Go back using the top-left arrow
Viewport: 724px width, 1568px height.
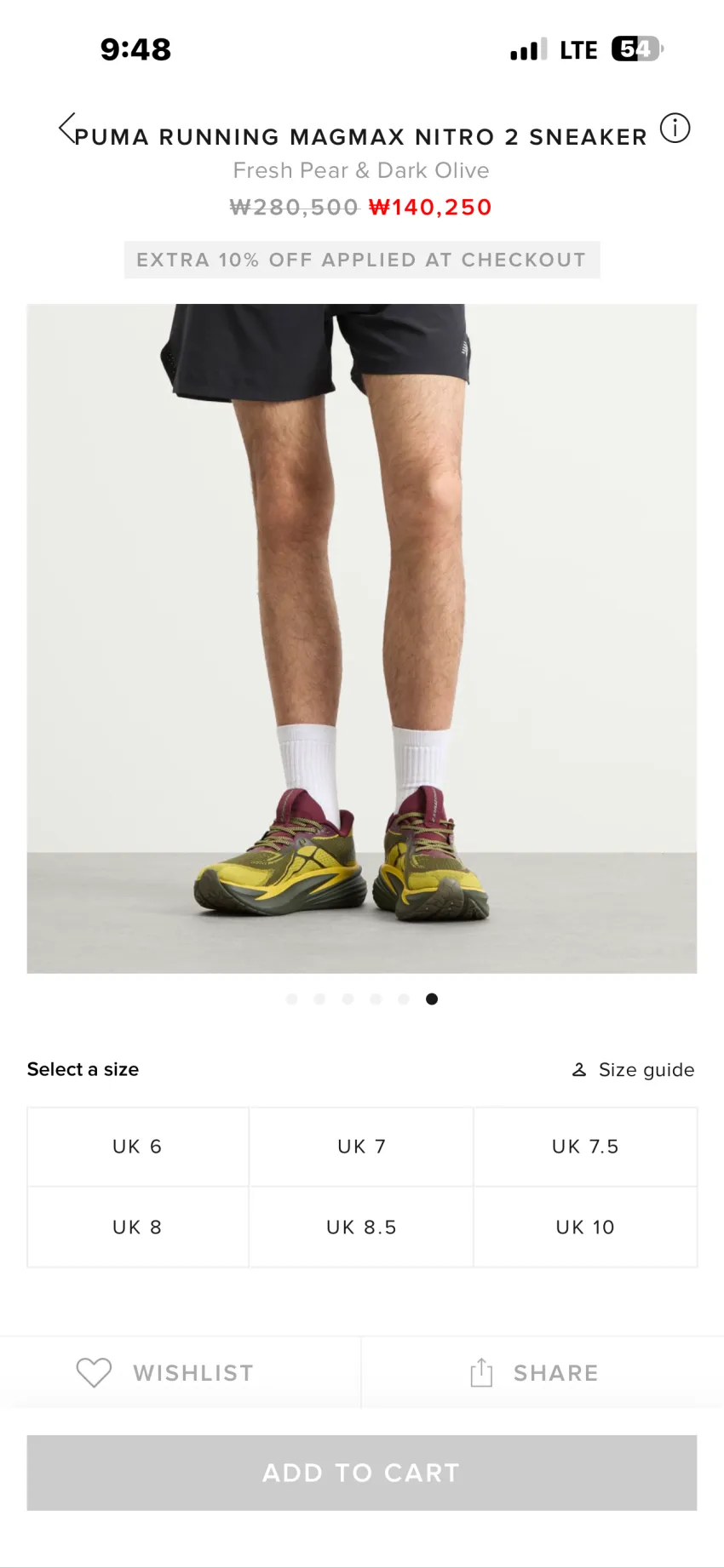tap(67, 128)
